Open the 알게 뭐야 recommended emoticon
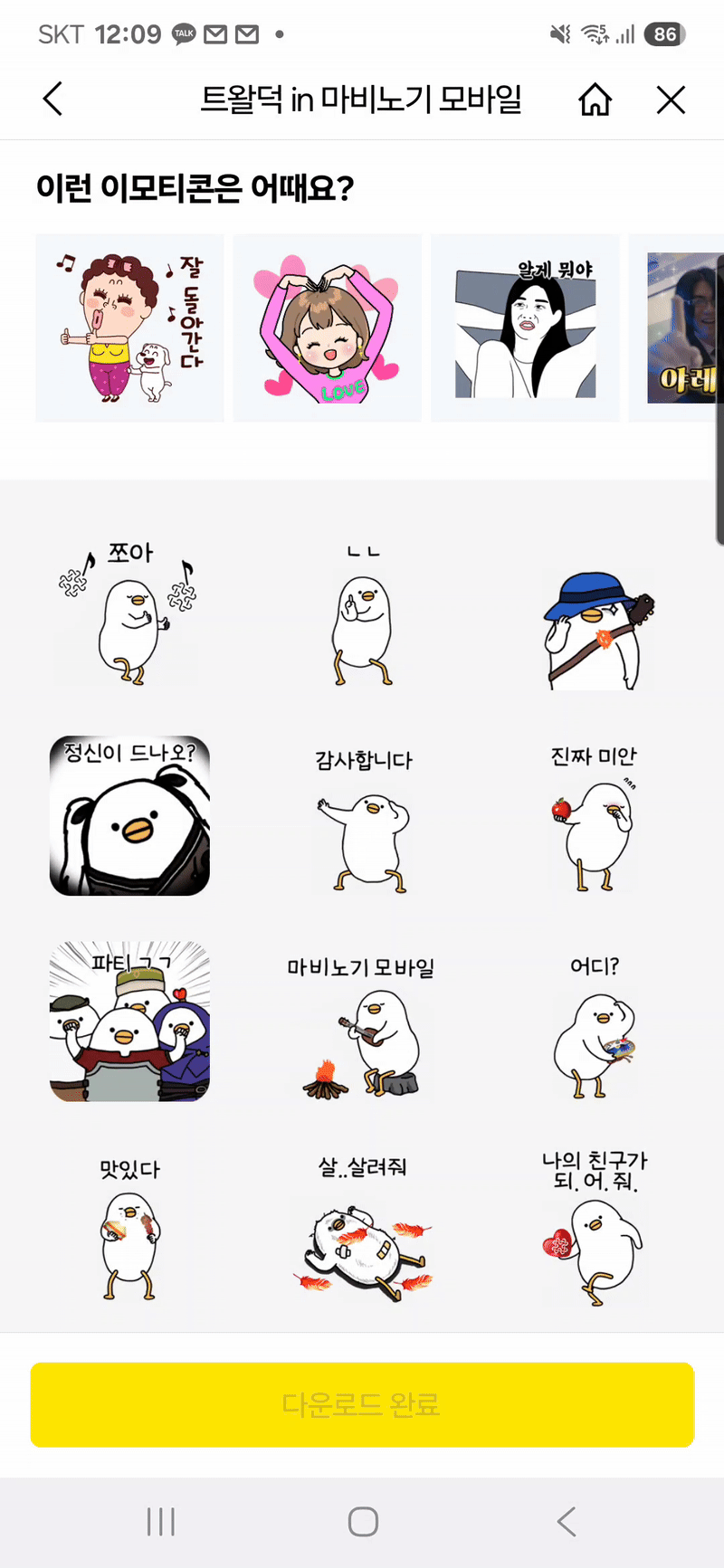This screenshot has height=1568, width=724. tap(525, 328)
